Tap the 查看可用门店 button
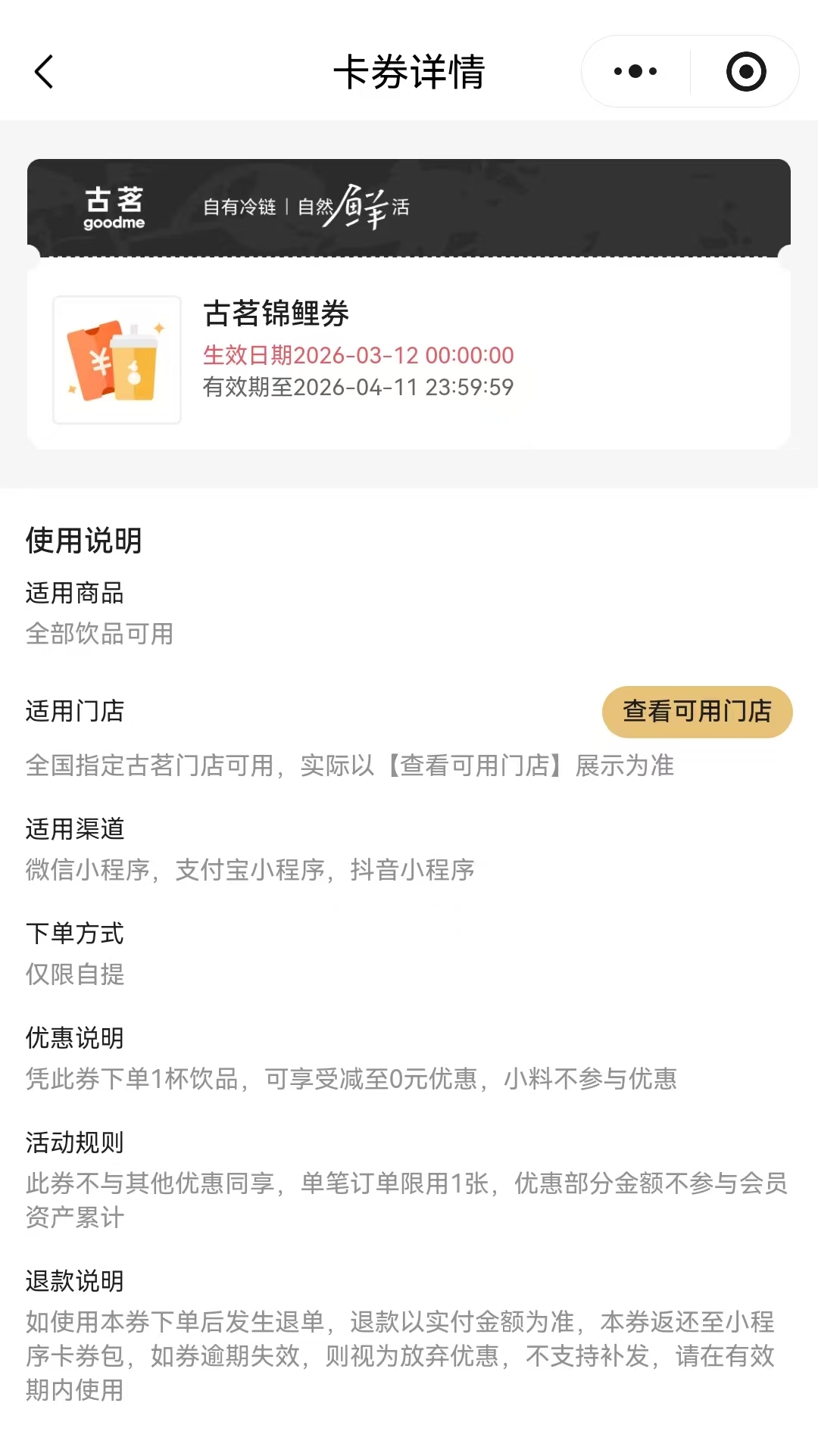Screen dimensions: 818x1456 click(x=696, y=711)
